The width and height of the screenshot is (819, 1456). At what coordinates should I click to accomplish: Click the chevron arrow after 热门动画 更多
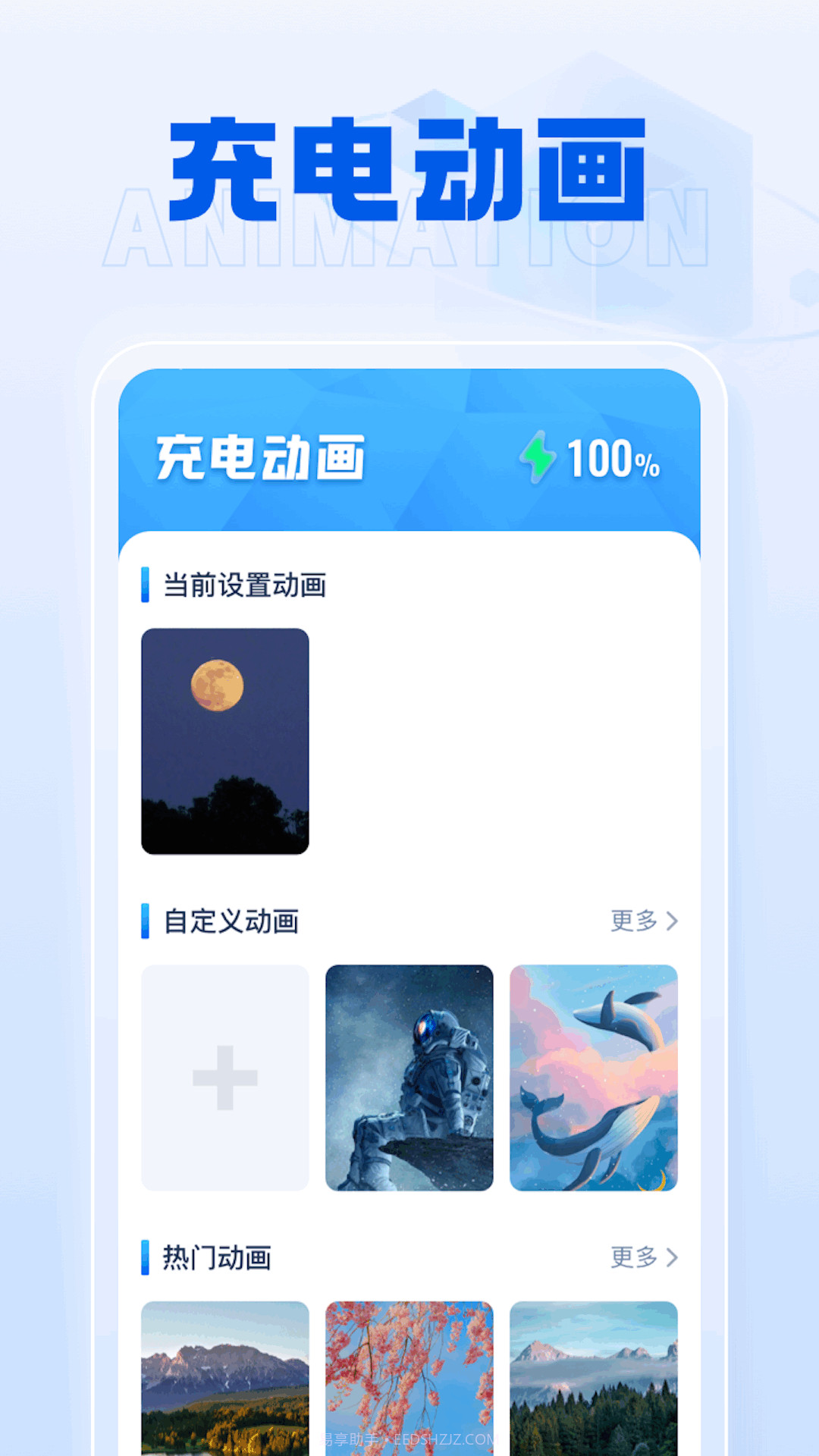tap(673, 1258)
